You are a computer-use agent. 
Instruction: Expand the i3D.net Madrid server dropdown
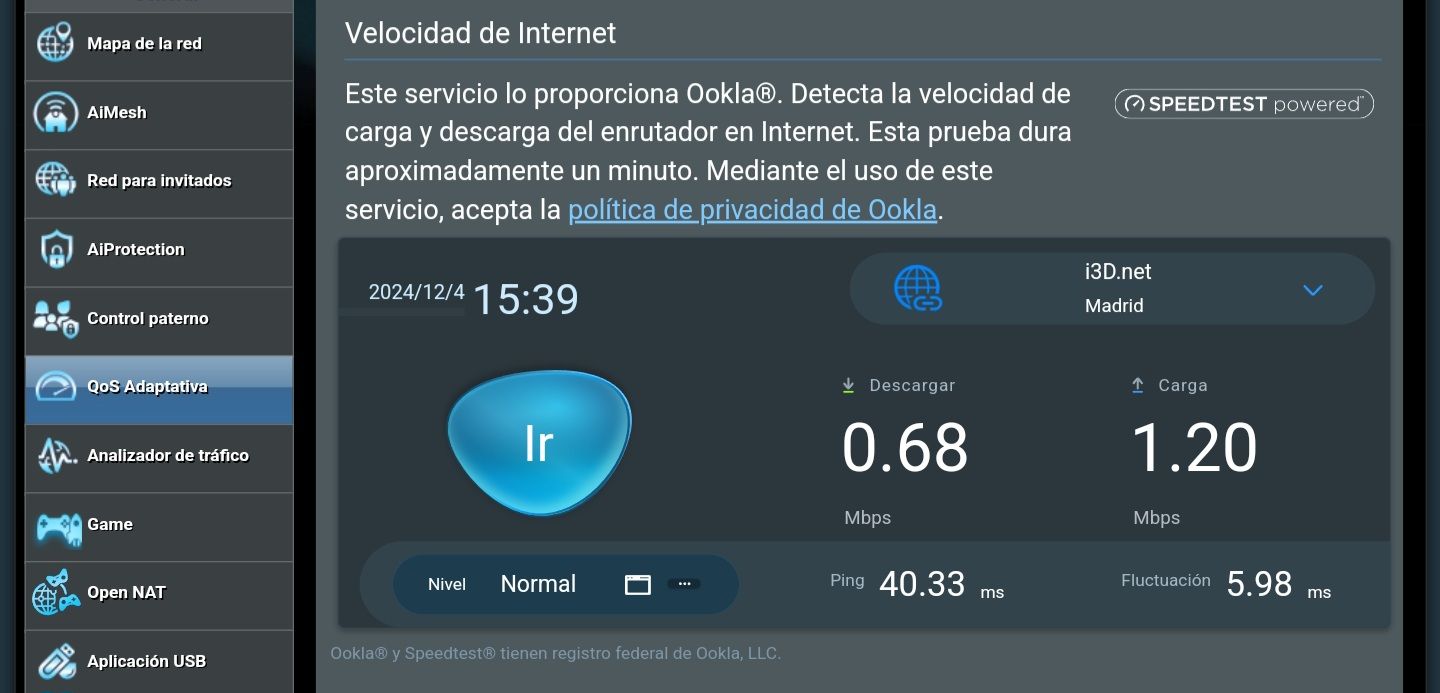pyautogui.click(x=1312, y=290)
